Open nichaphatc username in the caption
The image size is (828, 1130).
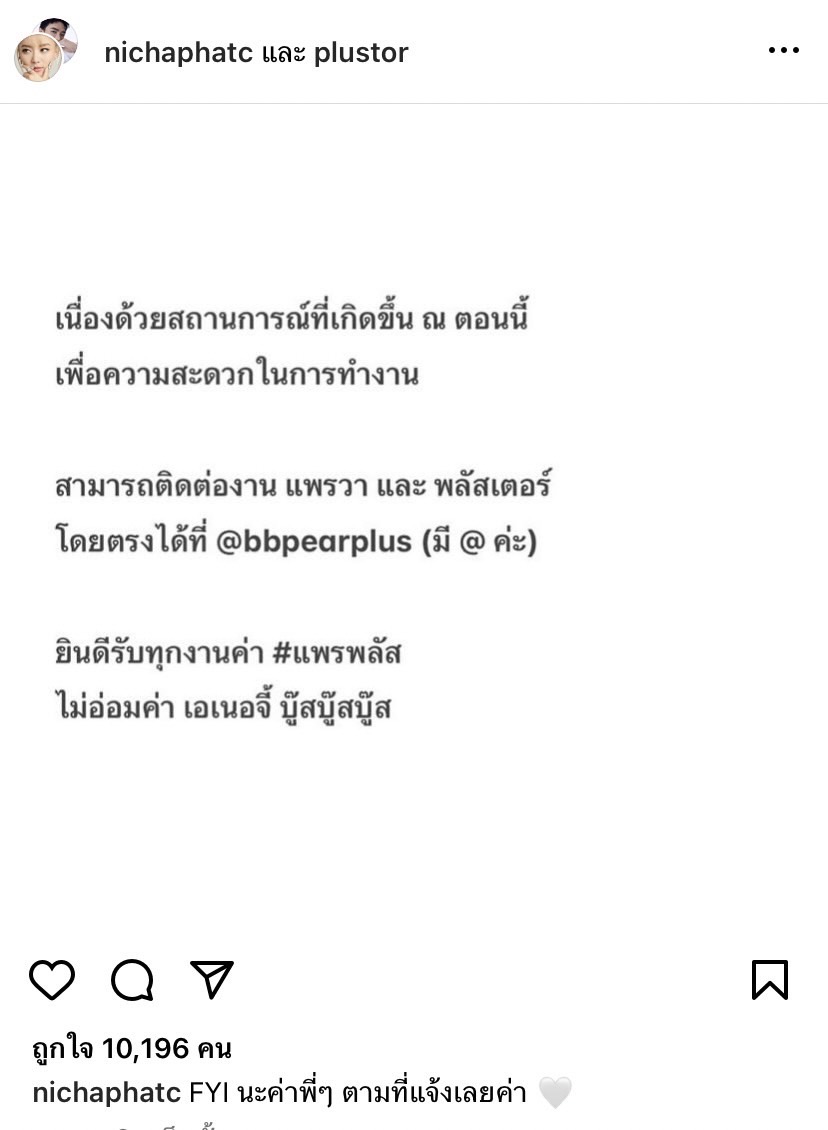tap(106, 1093)
